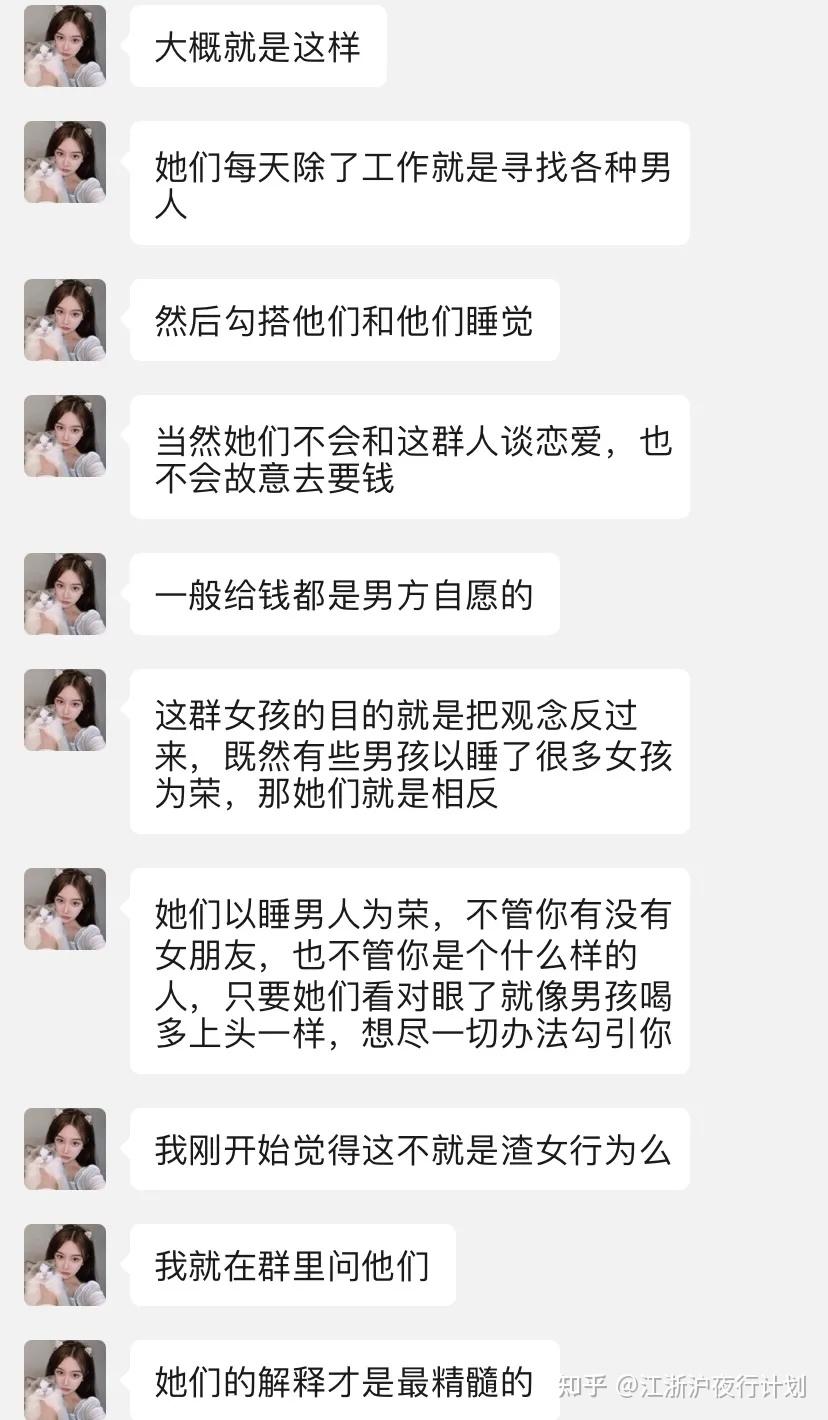The image size is (828, 1420).
Task: Click the avatar beside 大概就是这样 message
Action: pos(64,46)
